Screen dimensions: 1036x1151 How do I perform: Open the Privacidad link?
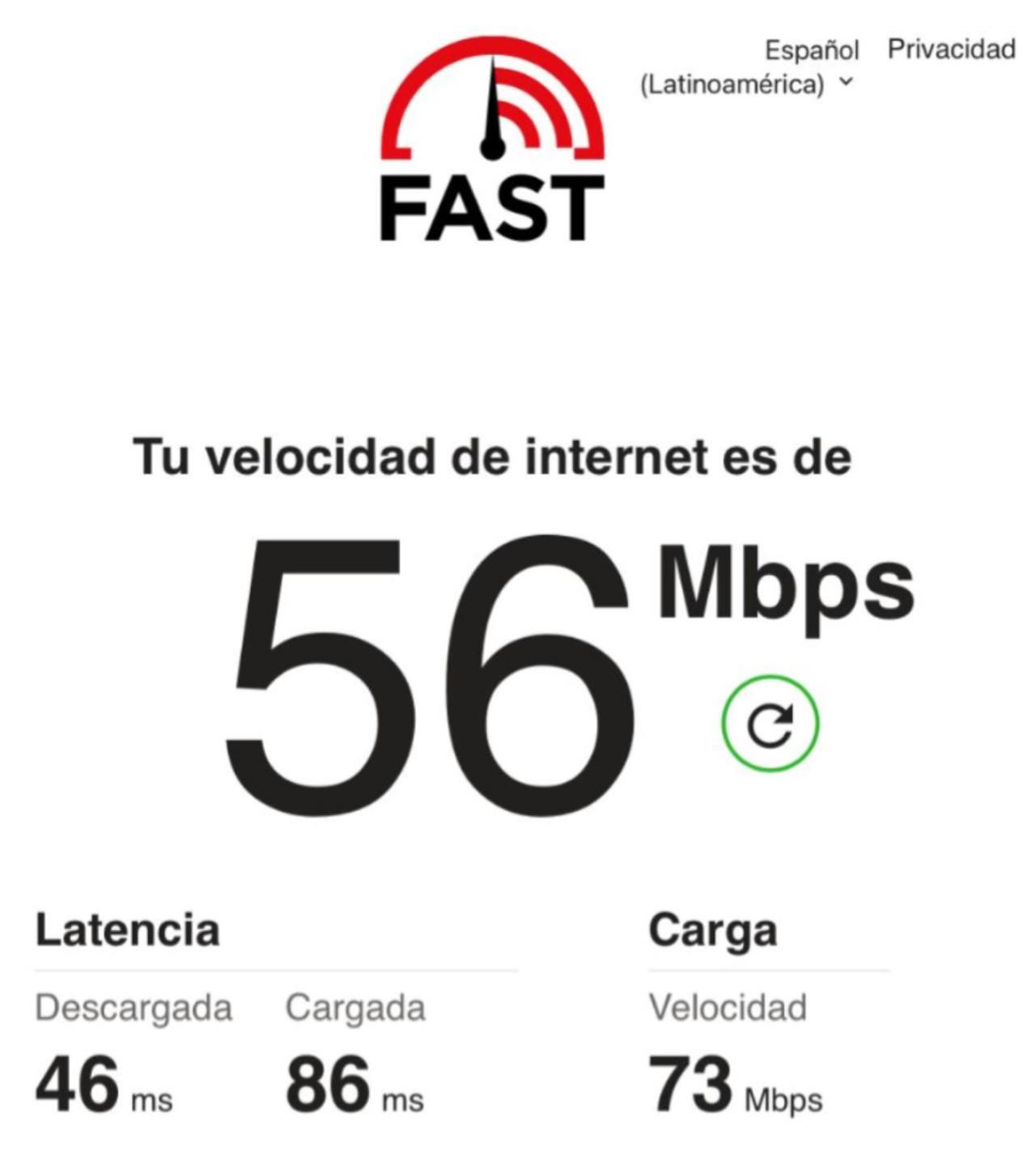click(951, 49)
